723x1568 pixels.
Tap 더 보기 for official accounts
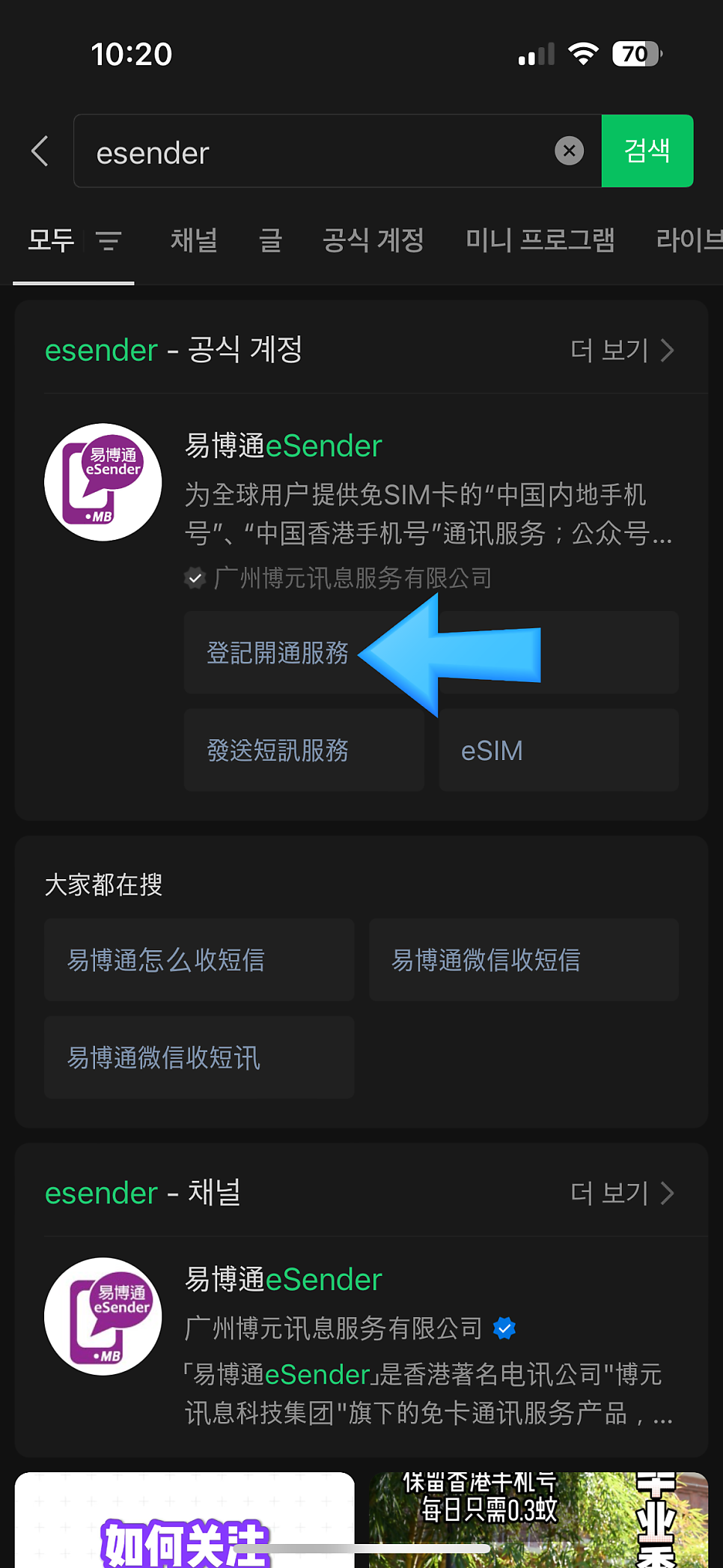coord(623,350)
